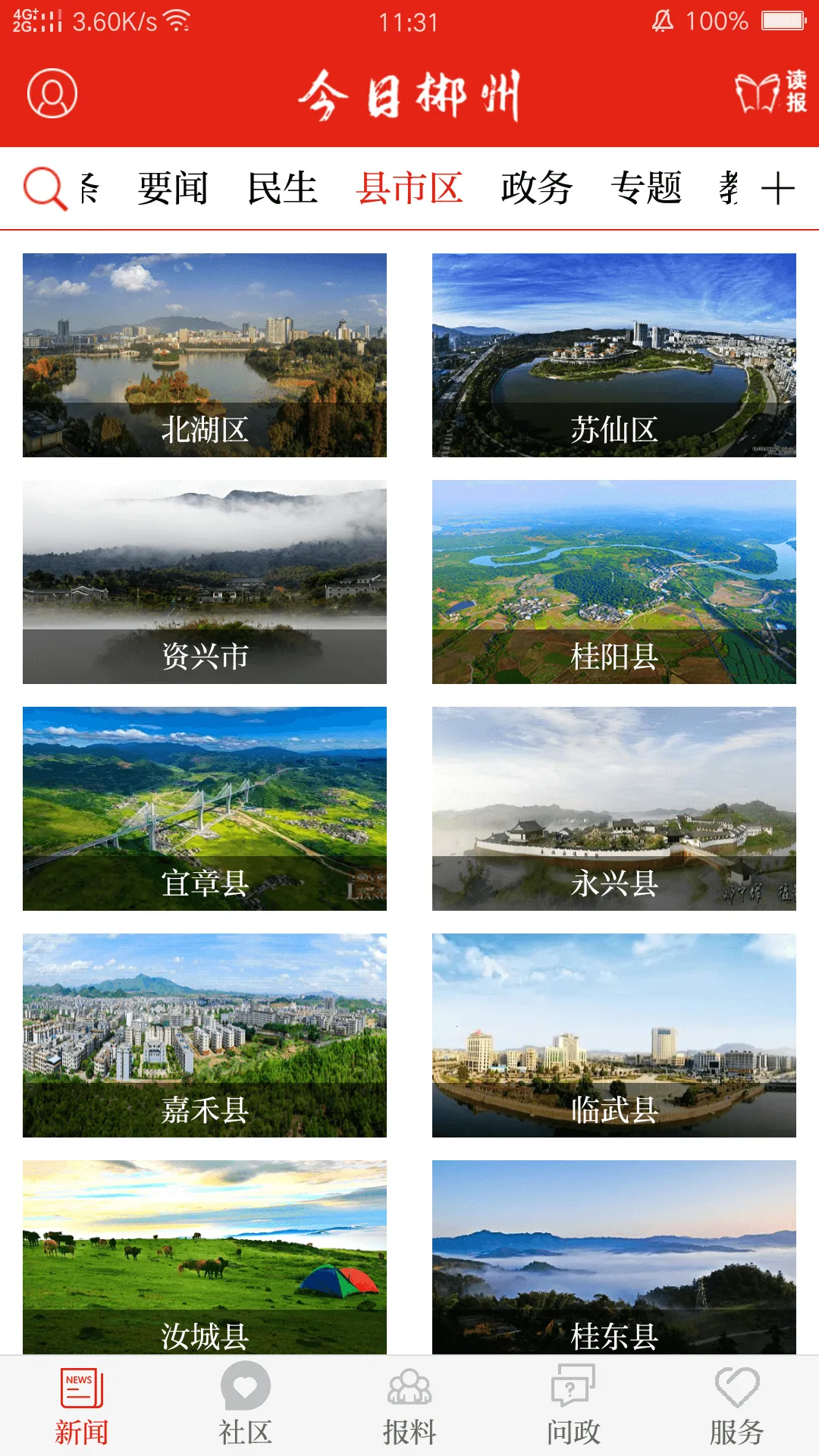
Task: Go to the 专题 tab
Action: (x=646, y=188)
